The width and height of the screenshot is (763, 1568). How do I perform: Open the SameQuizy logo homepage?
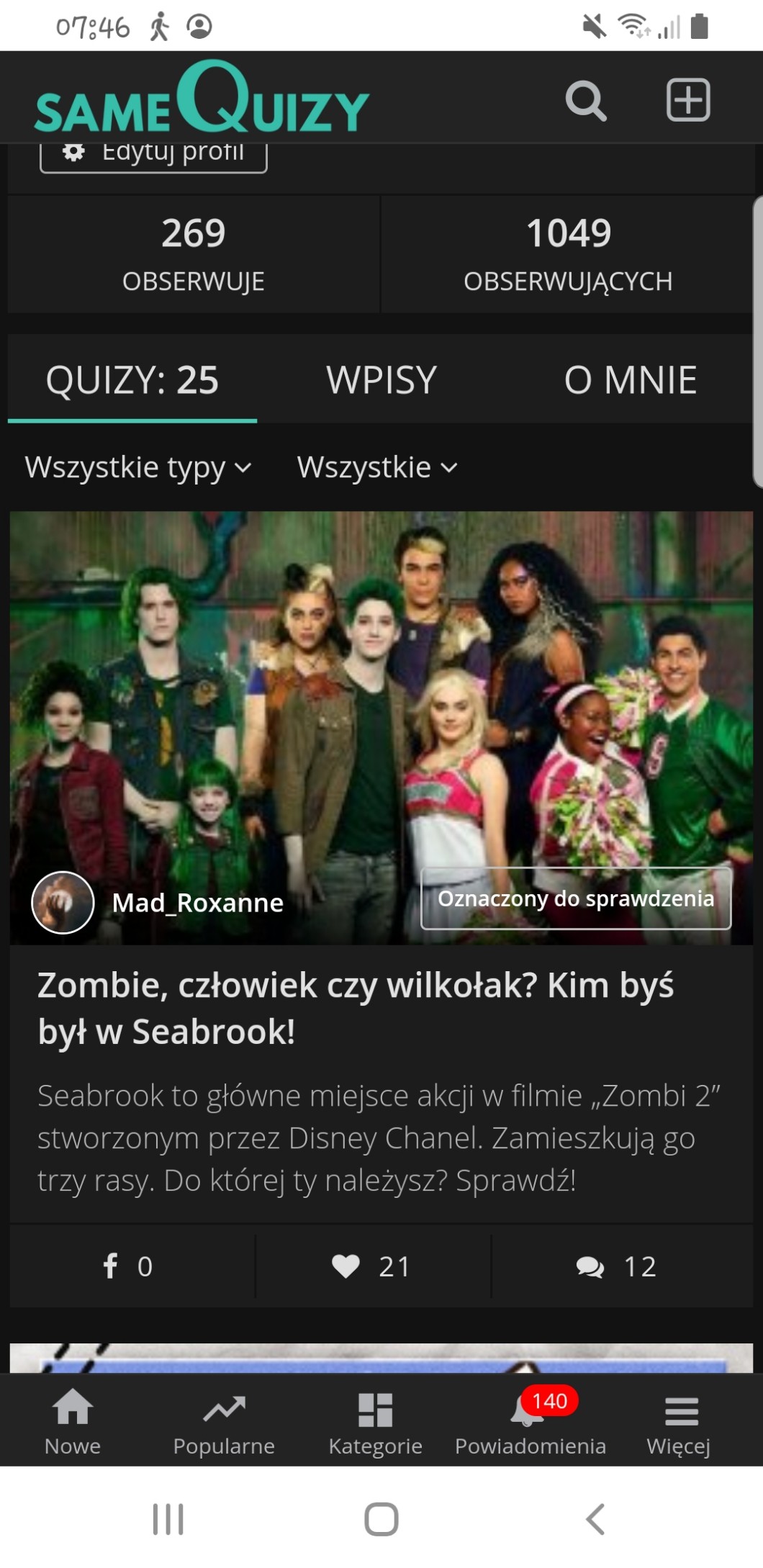pos(202,97)
